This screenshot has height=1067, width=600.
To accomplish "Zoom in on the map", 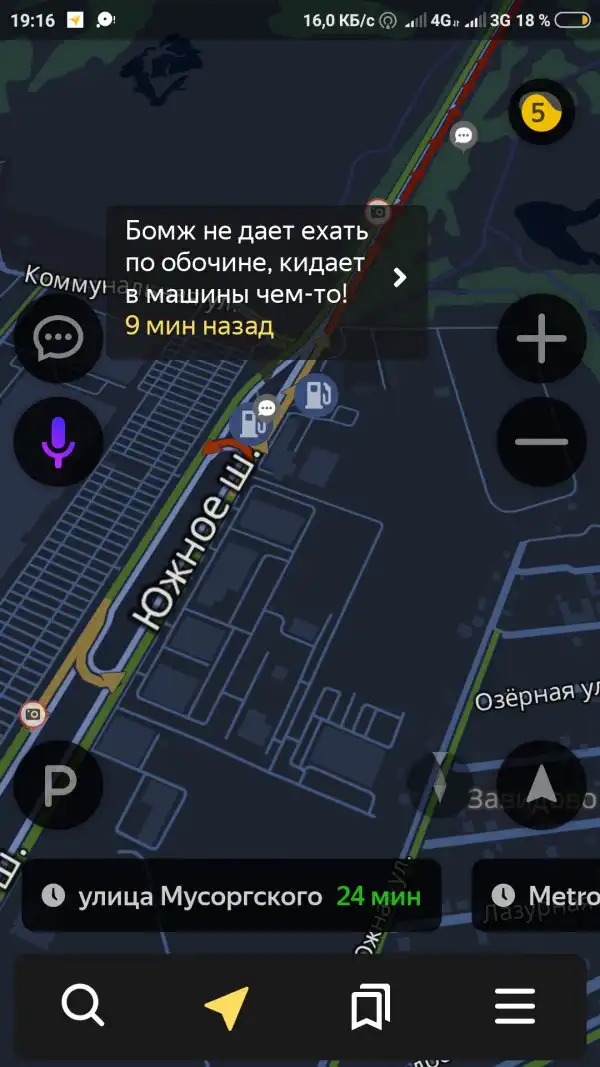I will coord(541,341).
